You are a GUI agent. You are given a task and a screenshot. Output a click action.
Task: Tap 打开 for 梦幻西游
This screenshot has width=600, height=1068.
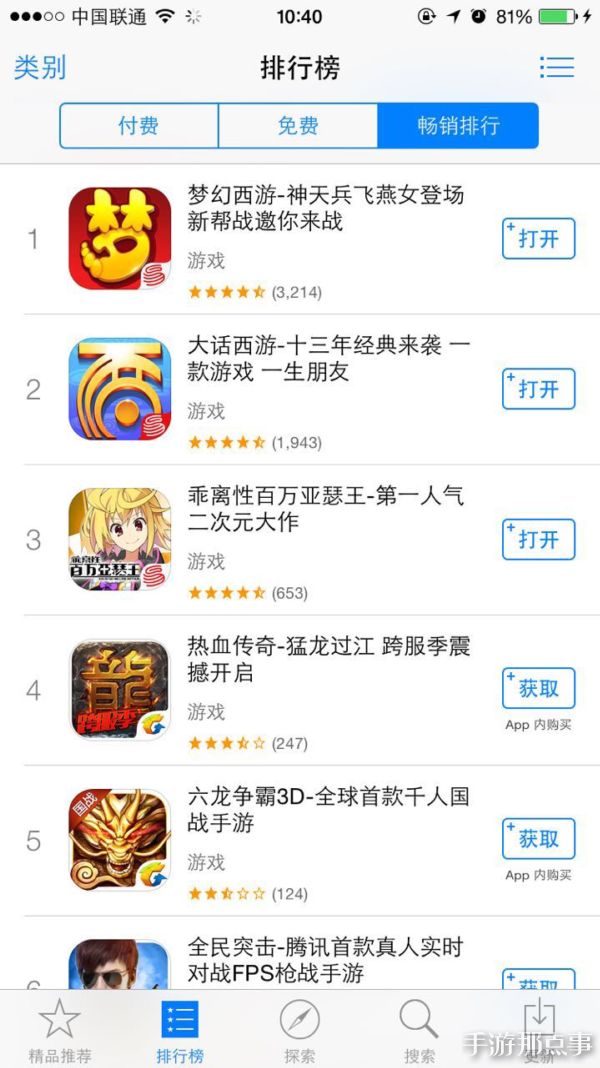point(538,239)
